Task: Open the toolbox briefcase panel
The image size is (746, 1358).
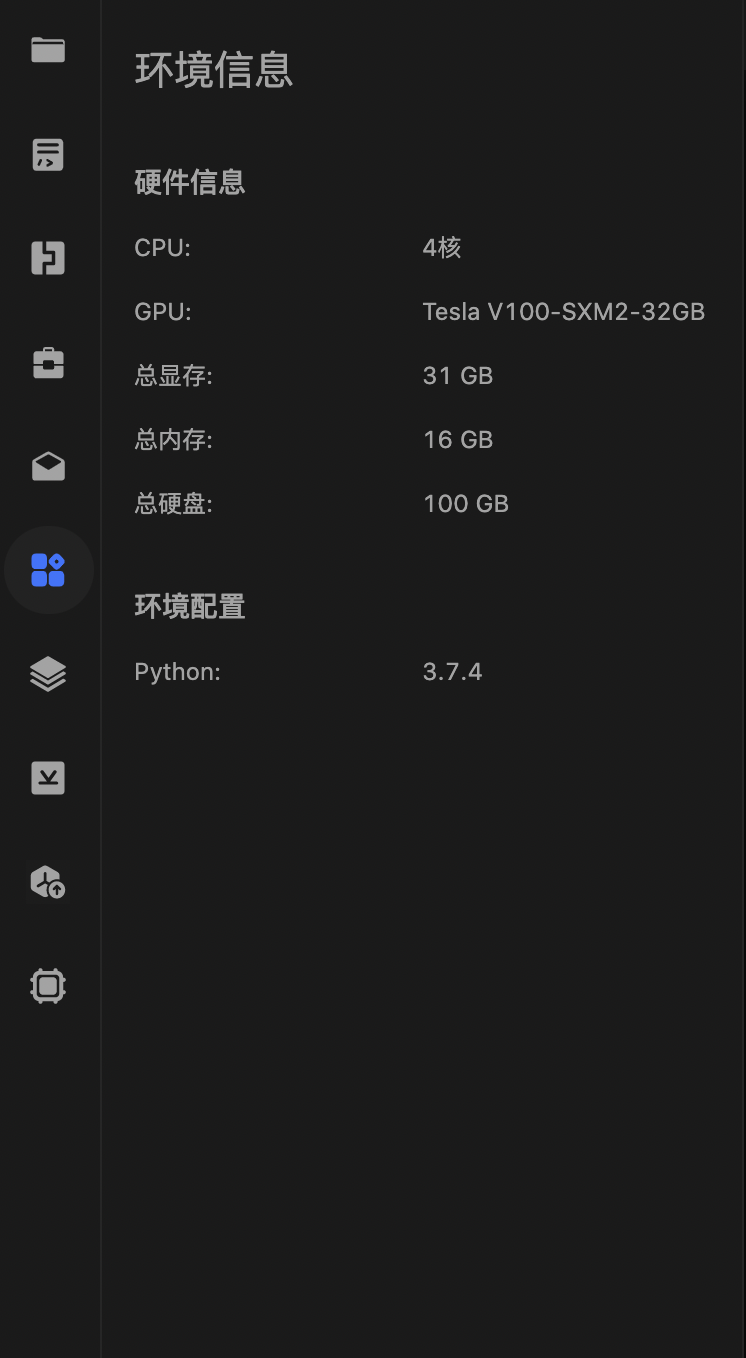Action: coord(48,362)
